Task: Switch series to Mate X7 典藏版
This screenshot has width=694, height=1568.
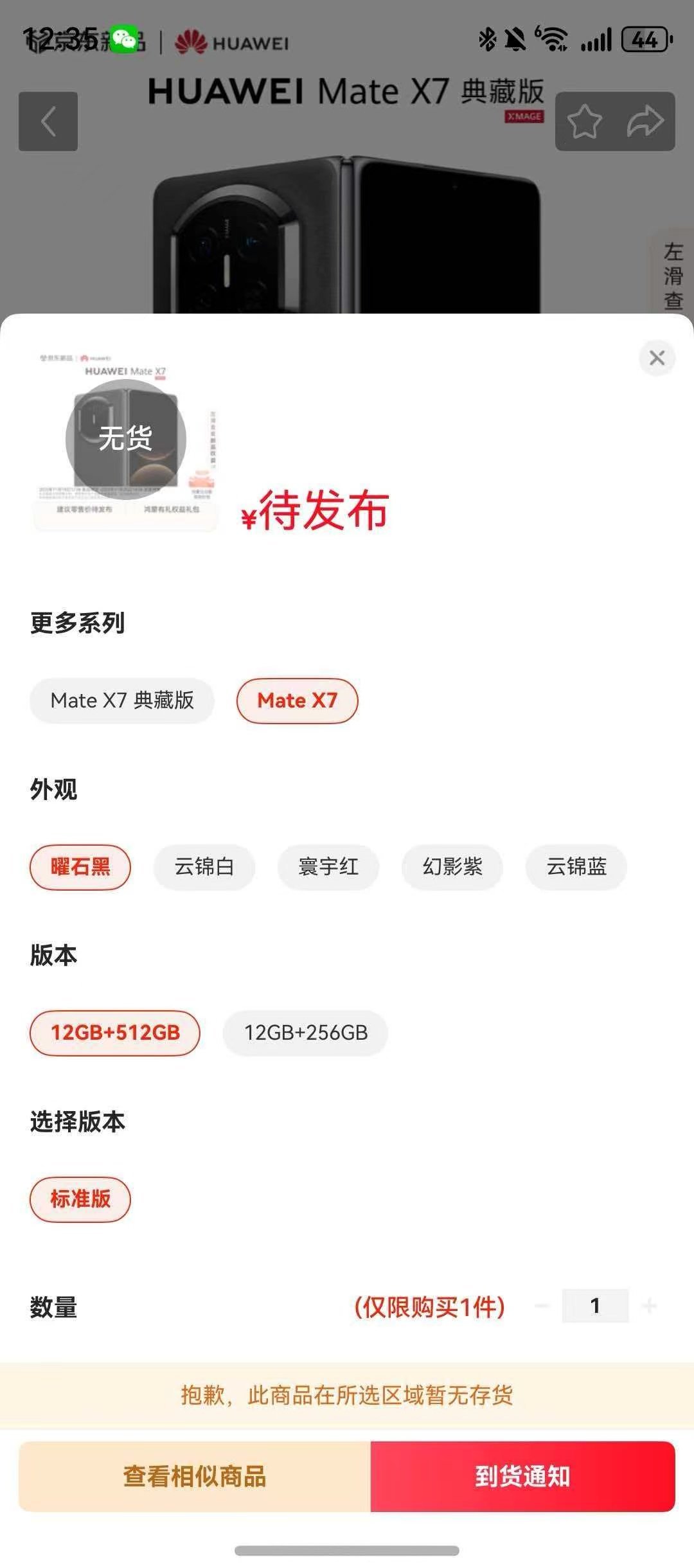Action: pyautogui.click(x=121, y=700)
